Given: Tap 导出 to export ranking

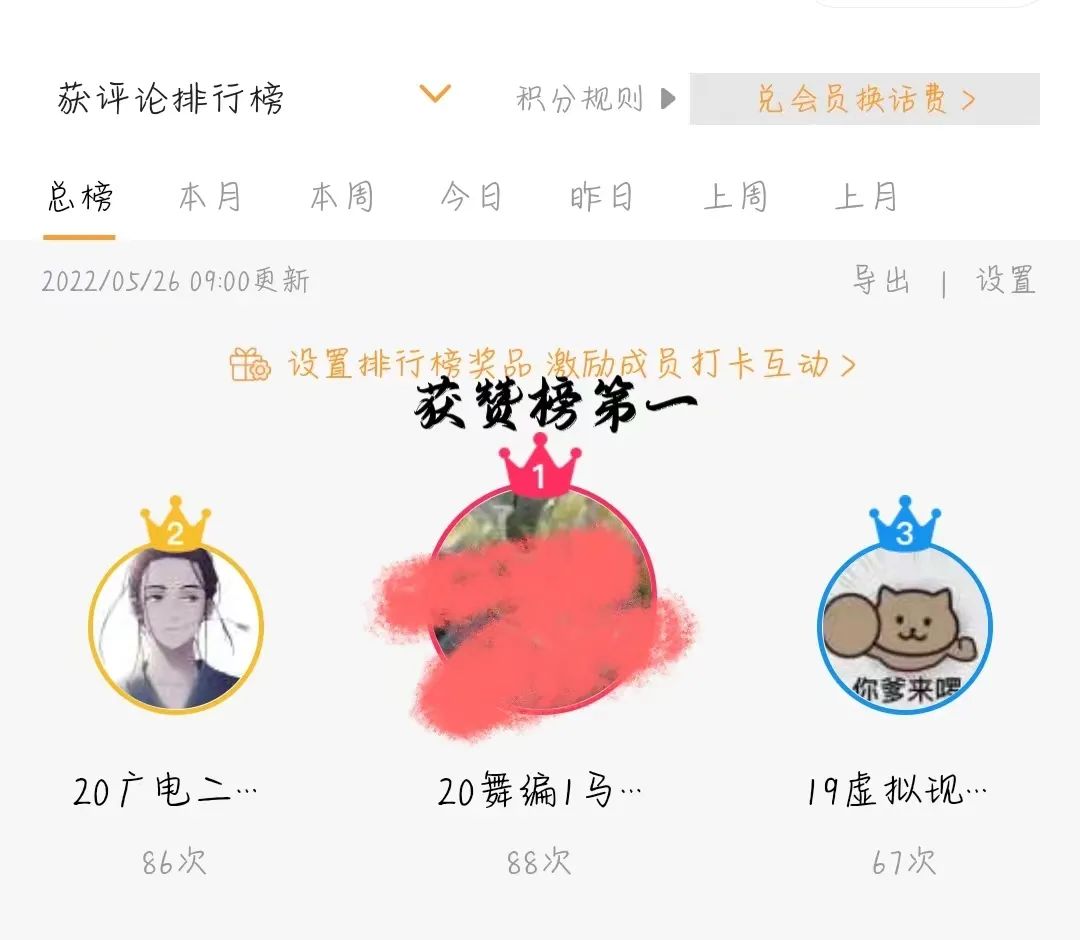Looking at the screenshot, I should coord(881,281).
